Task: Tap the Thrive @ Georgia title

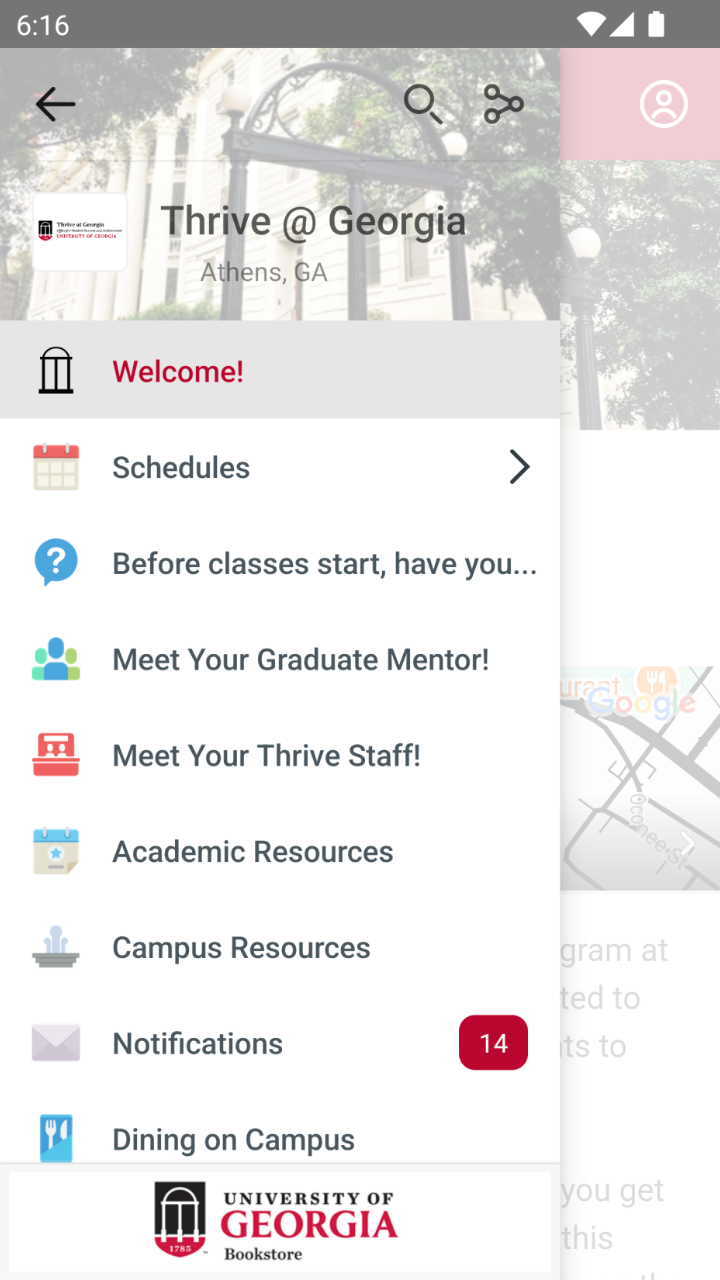Action: (x=314, y=220)
